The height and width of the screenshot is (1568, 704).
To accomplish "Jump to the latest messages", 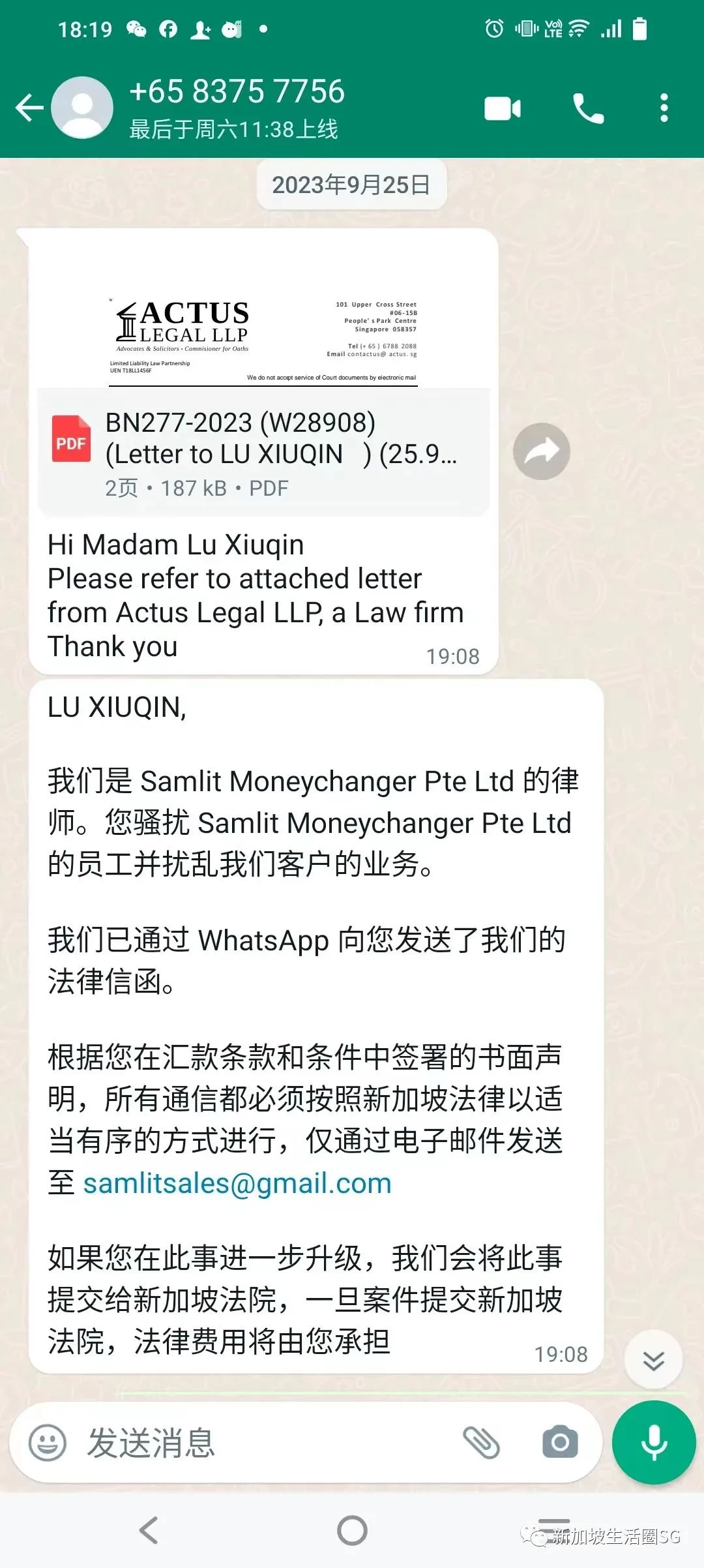I will pos(653,1359).
